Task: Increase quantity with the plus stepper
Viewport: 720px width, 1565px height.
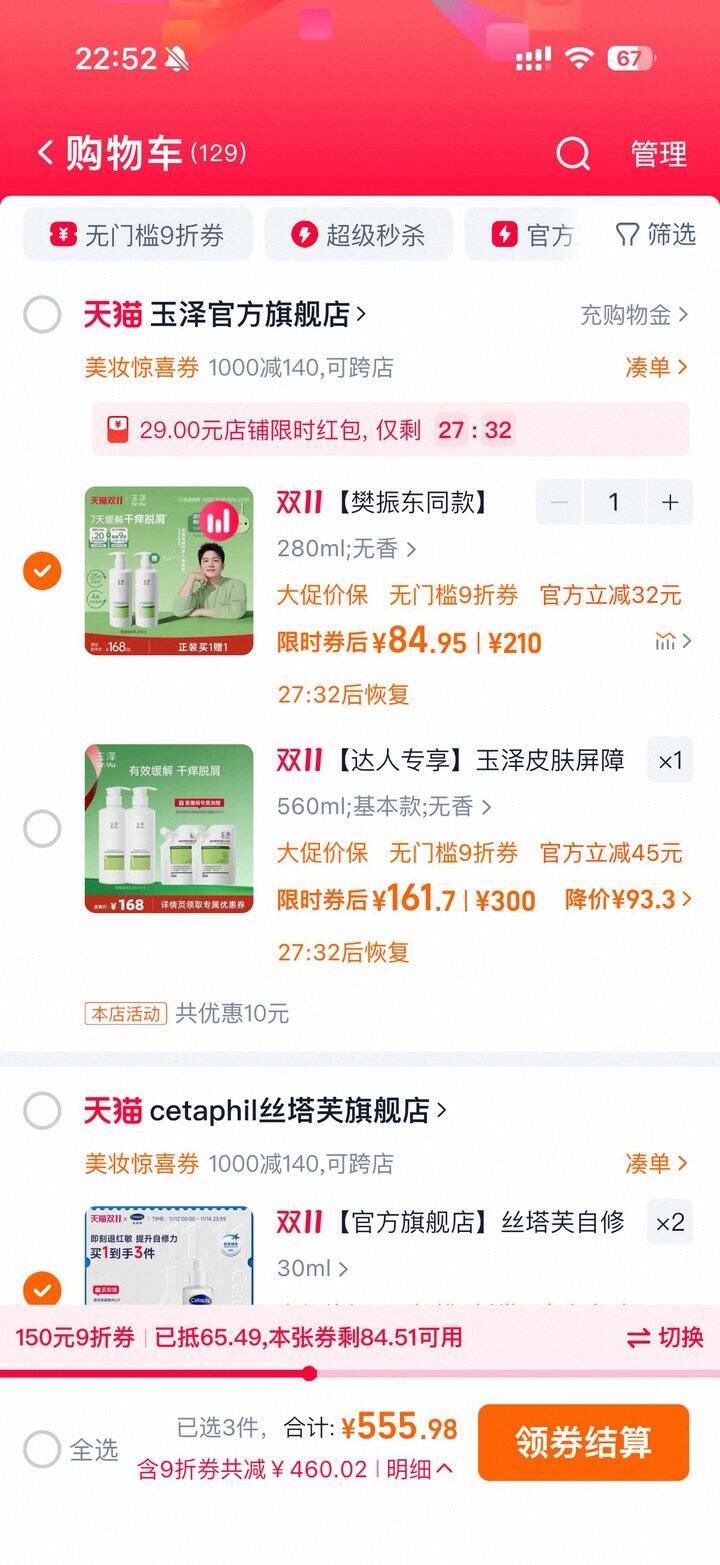Action: click(672, 502)
